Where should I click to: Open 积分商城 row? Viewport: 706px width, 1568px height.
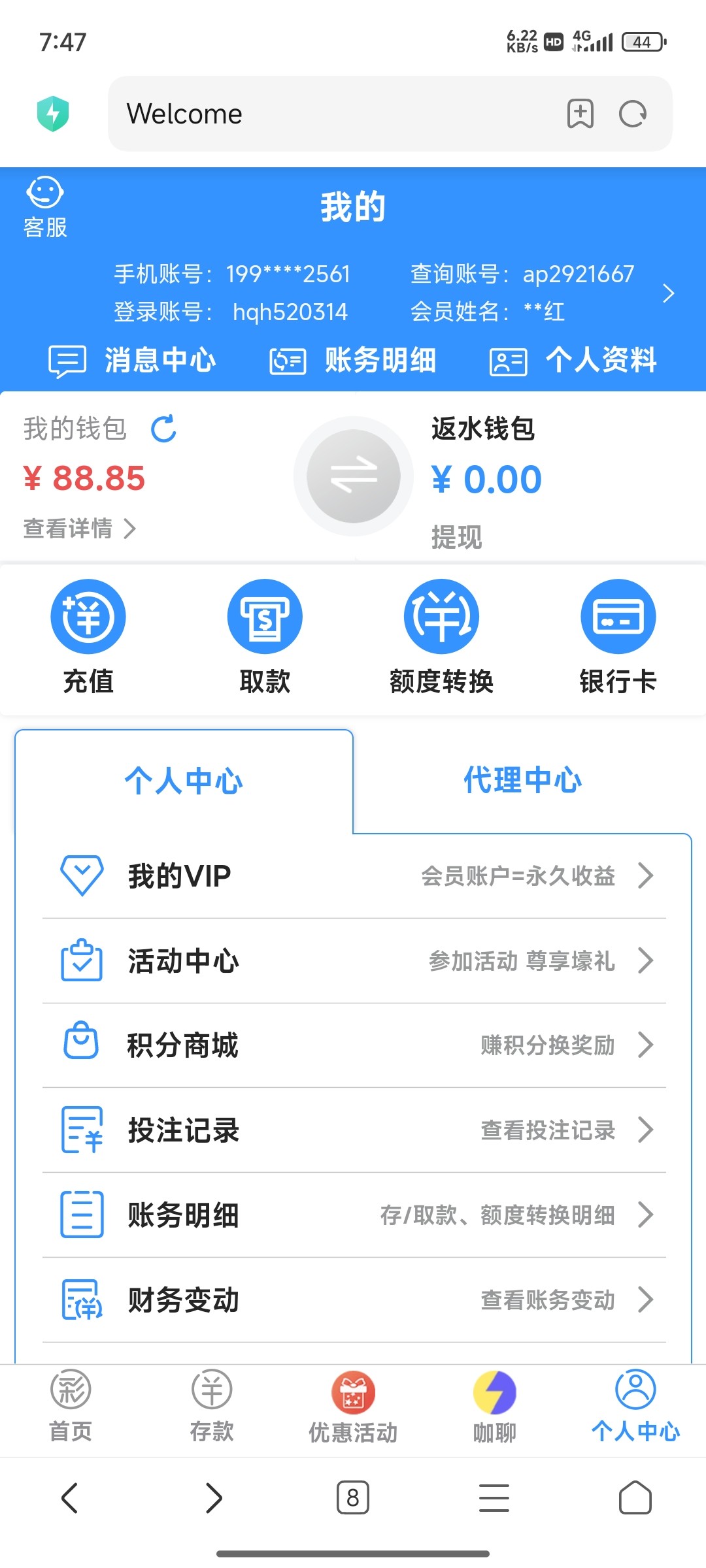tap(354, 1045)
